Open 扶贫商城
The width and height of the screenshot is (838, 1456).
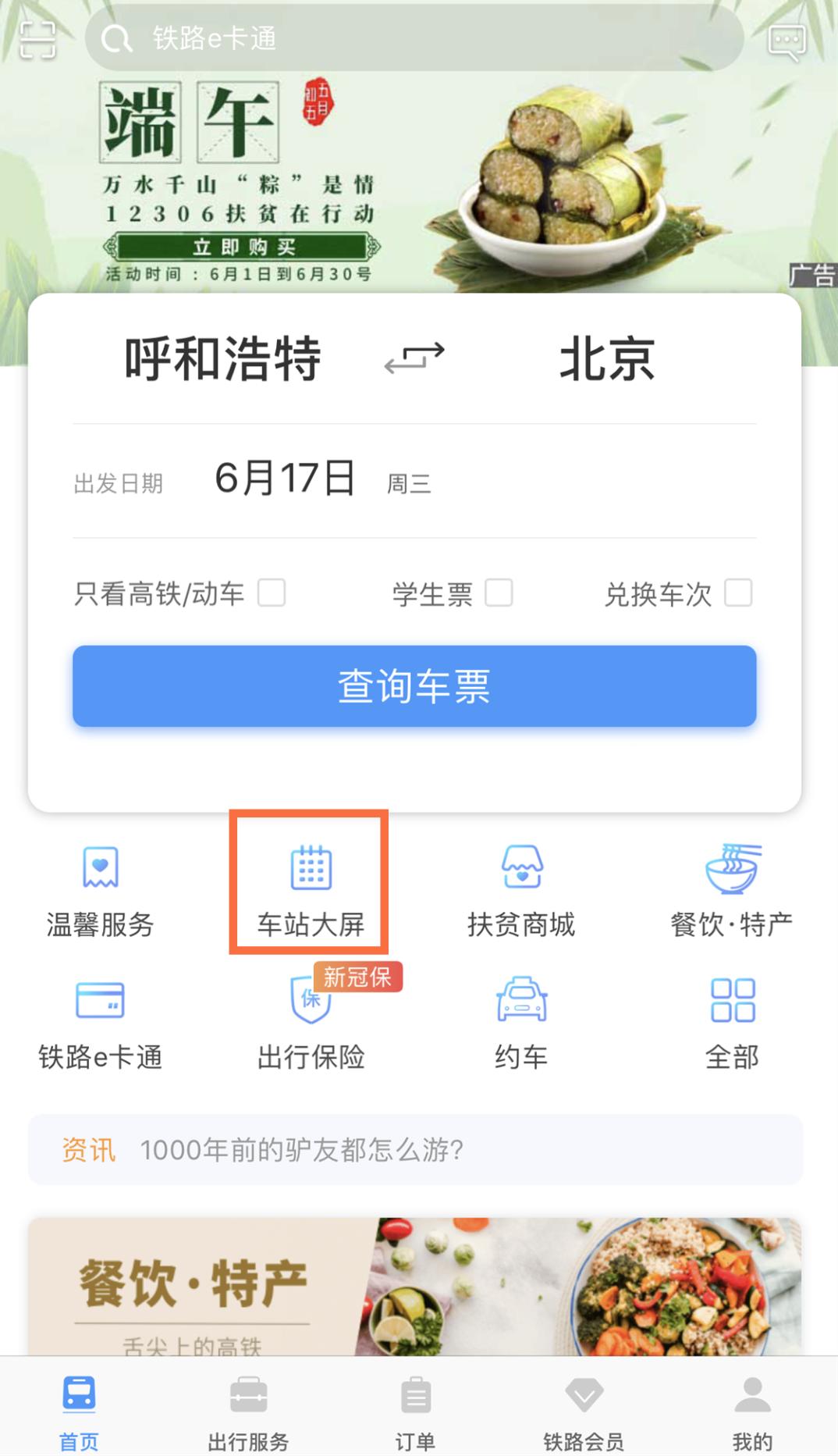(521, 890)
